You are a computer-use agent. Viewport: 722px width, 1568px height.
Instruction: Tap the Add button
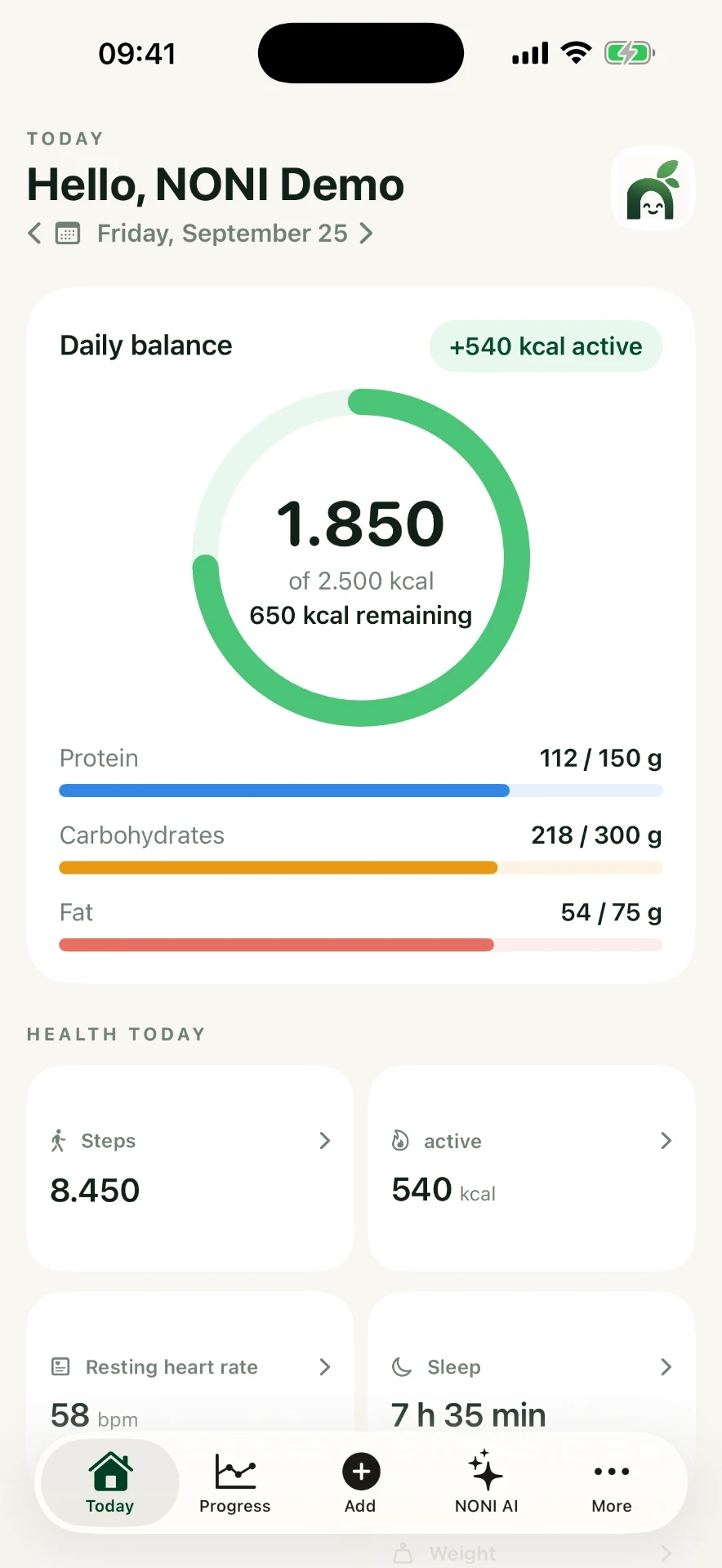pos(360,1482)
